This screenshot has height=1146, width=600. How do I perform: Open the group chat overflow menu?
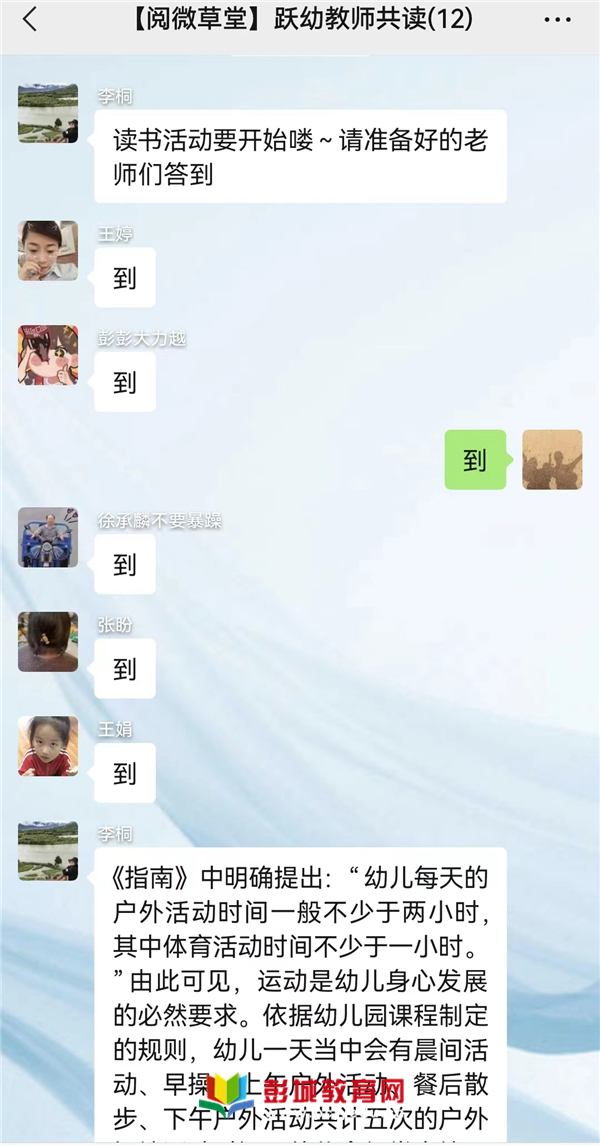(x=557, y=19)
